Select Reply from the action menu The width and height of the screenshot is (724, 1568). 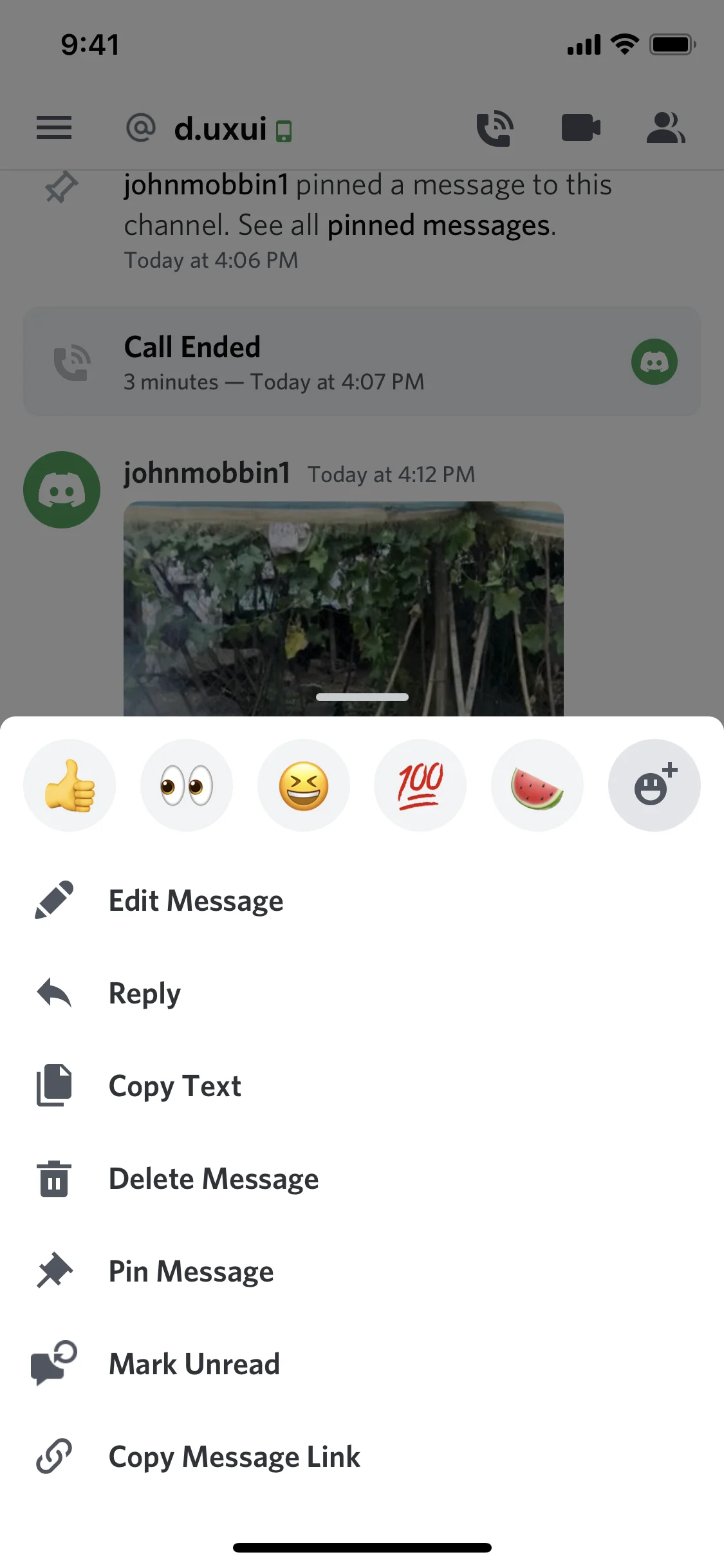tap(144, 993)
